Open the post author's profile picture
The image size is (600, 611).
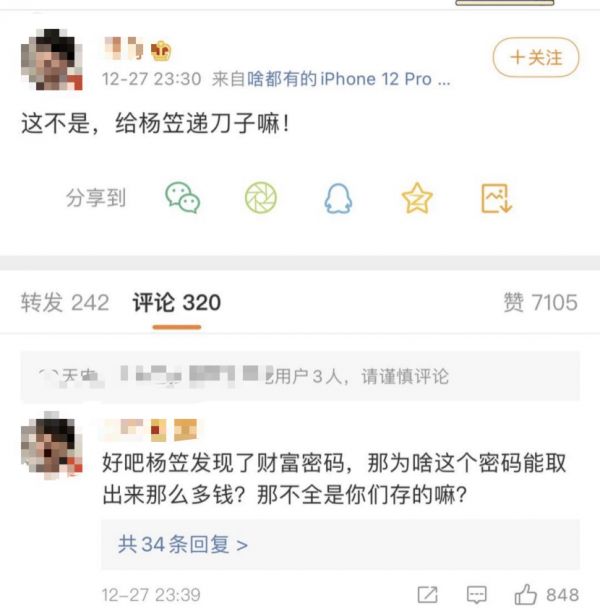(x=52, y=59)
